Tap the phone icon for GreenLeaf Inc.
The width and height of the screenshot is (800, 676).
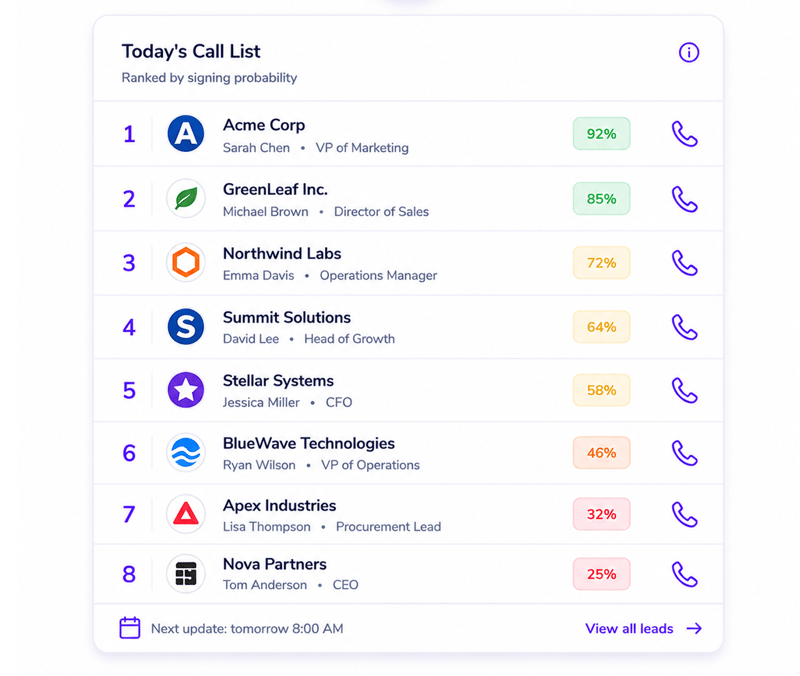[684, 198]
